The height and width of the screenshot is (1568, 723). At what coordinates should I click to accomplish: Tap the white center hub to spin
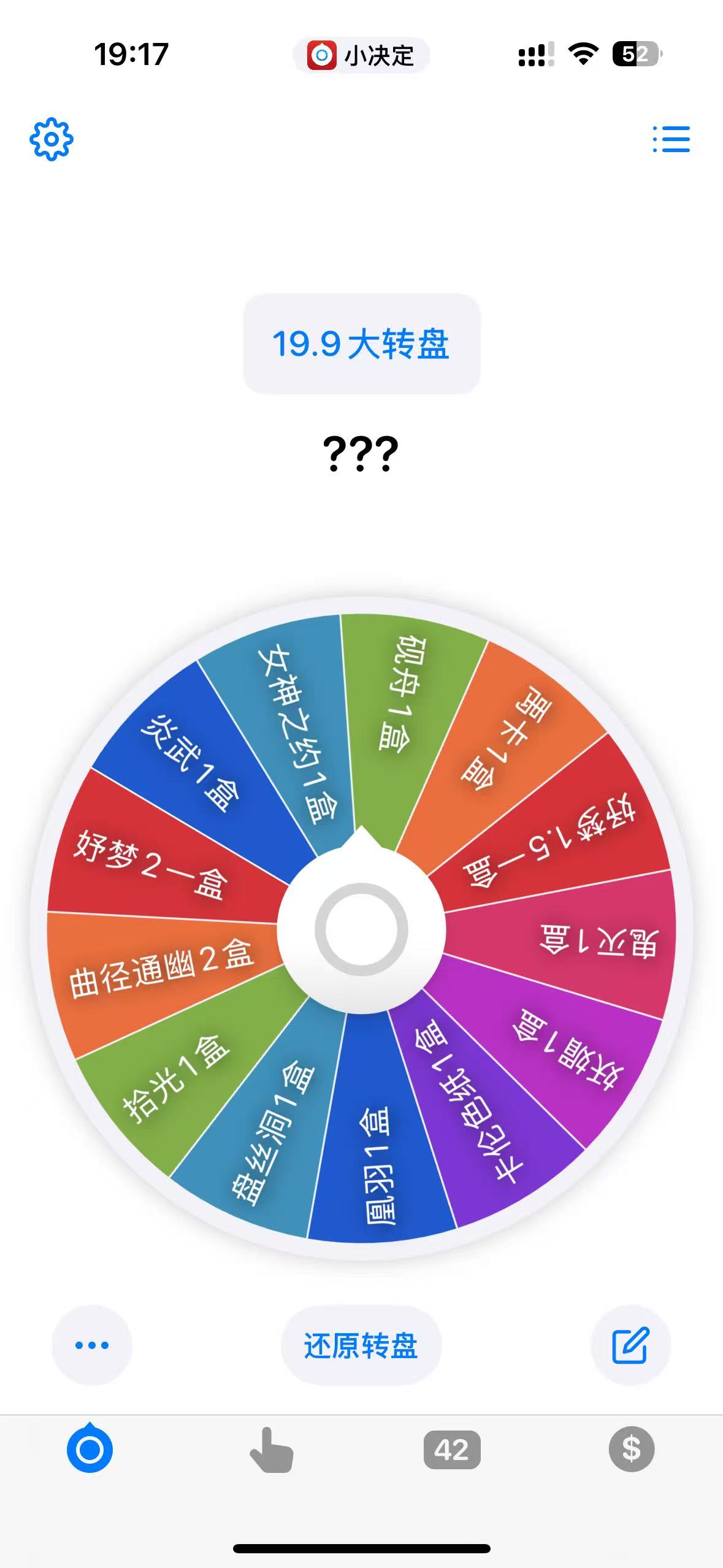tap(361, 929)
